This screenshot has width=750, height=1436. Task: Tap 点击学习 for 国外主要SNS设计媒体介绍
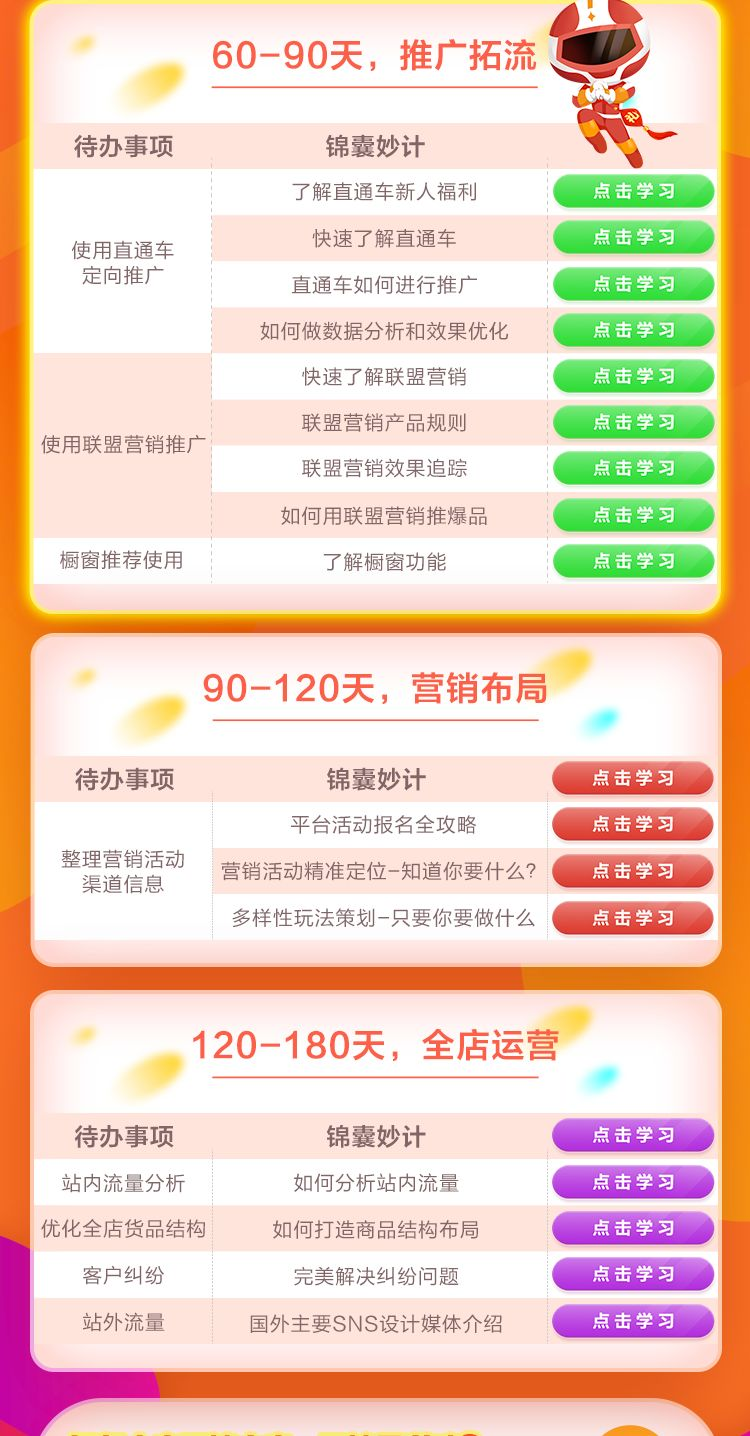click(x=632, y=1321)
